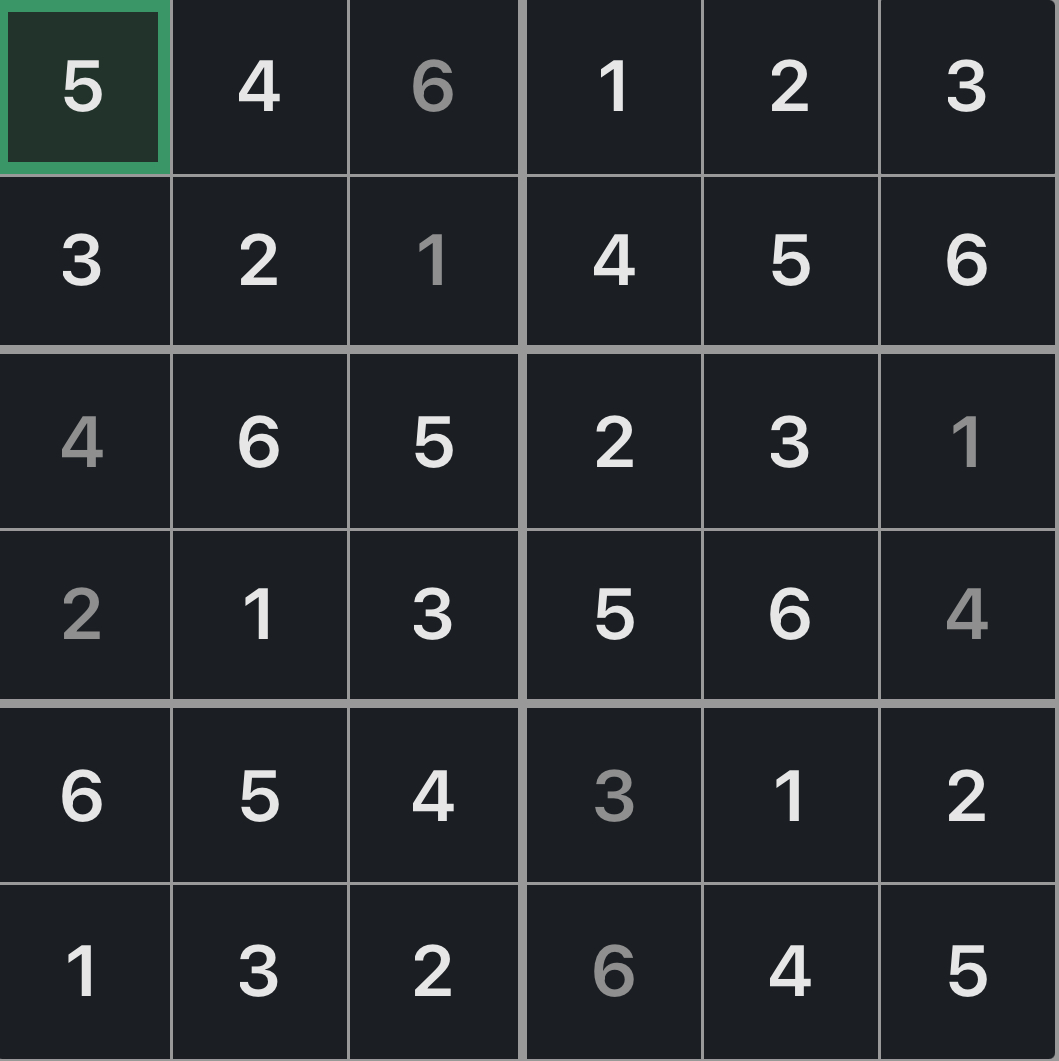Tap the gray 4 ending the fourth row

[966, 614]
